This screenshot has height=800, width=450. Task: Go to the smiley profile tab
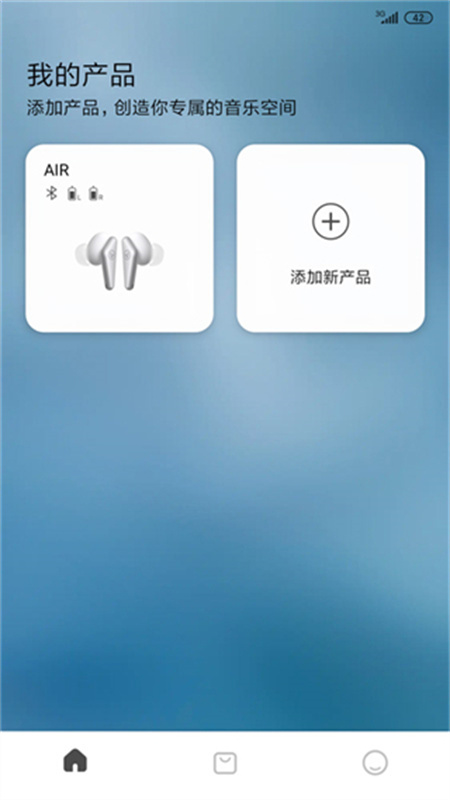point(375,763)
